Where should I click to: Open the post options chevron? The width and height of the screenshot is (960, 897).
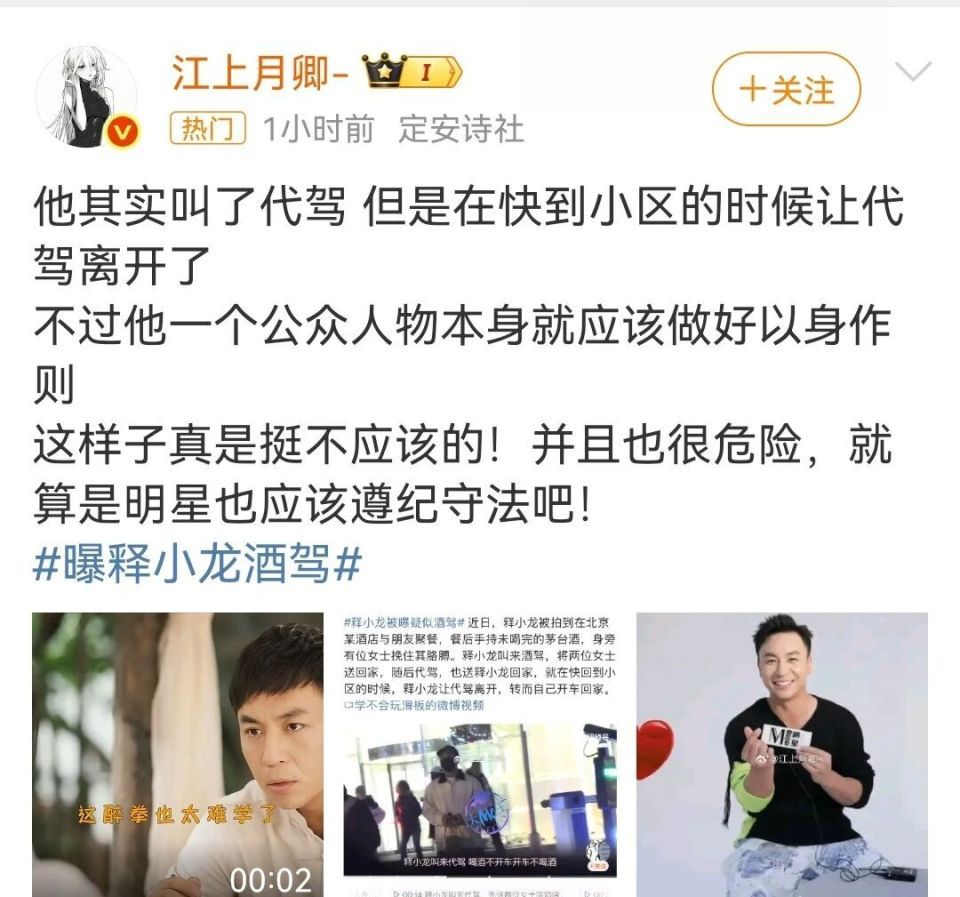(x=912, y=72)
